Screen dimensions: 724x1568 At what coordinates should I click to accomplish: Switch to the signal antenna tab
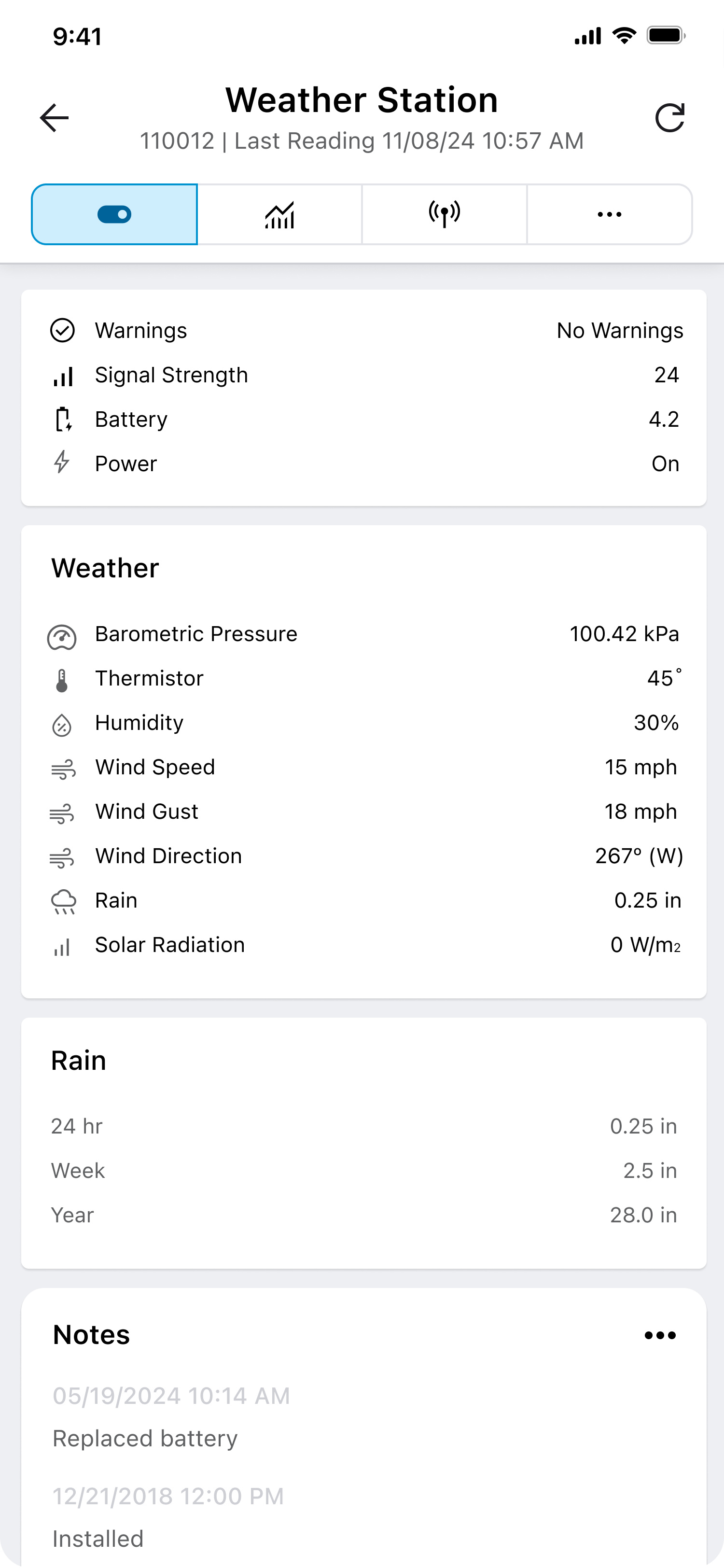pos(444,214)
